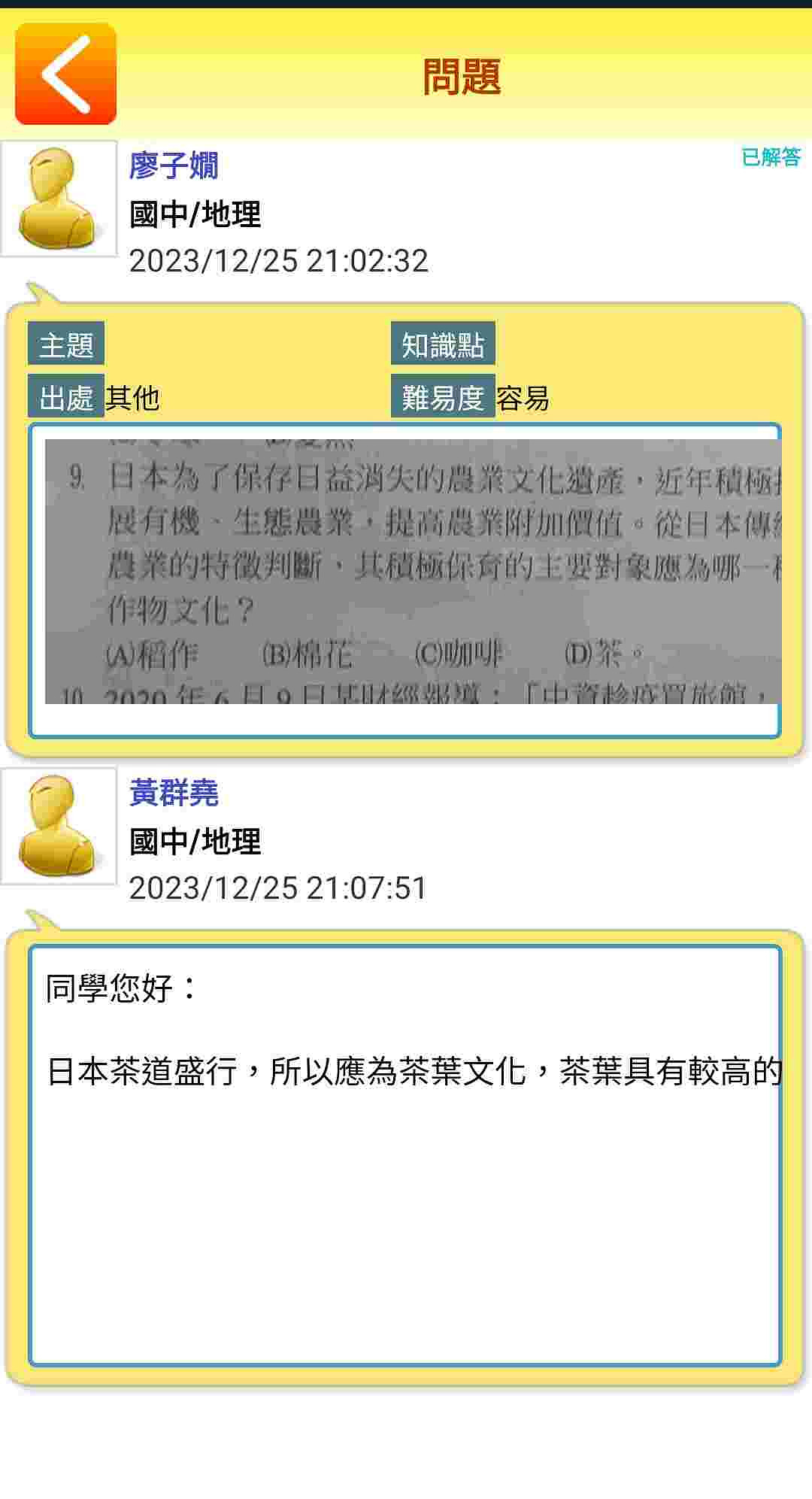Screen dimensions: 812x1499
Task: Go back with the orange arrow button
Action: coord(65,74)
